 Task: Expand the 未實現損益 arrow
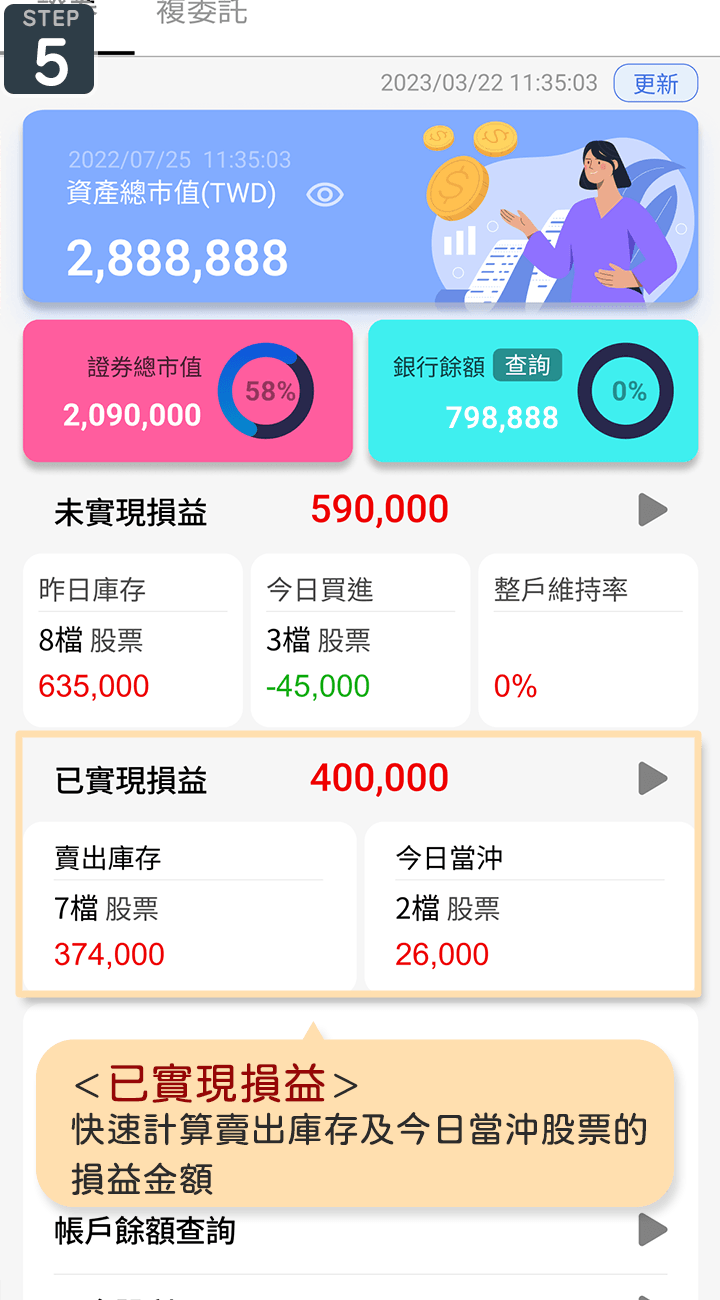pyautogui.click(x=652, y=510)
